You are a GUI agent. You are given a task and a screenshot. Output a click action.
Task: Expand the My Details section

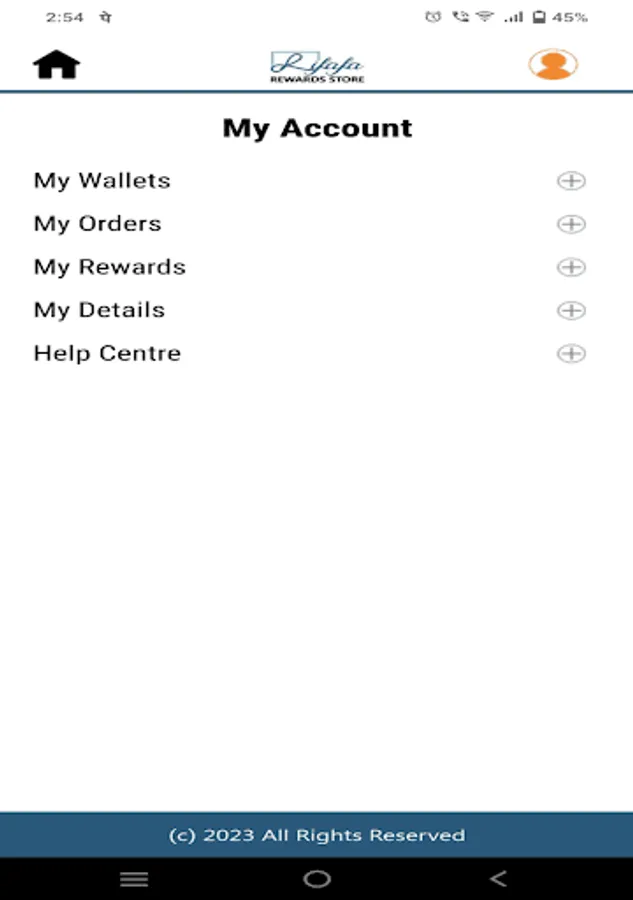(x=571, y=310)
